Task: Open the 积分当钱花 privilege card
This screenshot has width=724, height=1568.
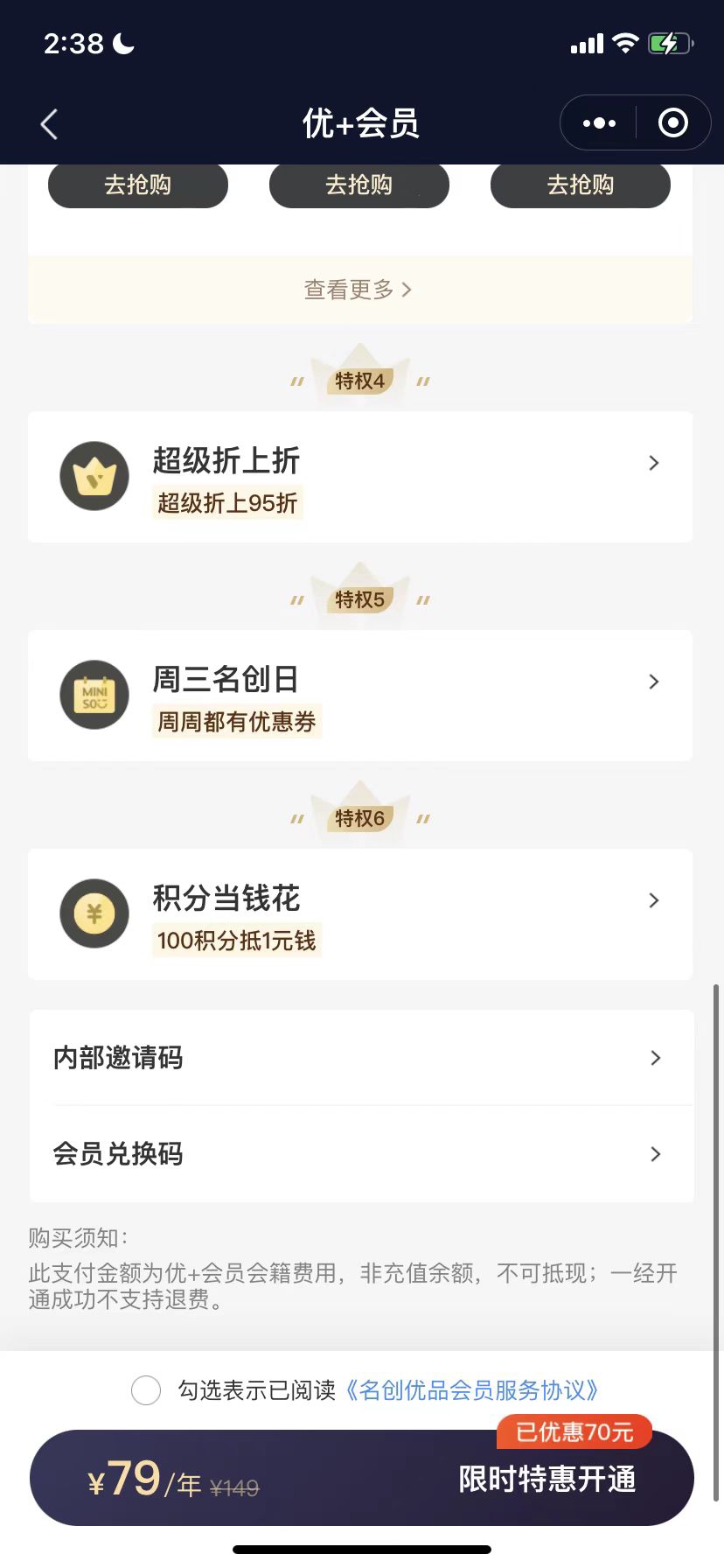Action: 360,914
